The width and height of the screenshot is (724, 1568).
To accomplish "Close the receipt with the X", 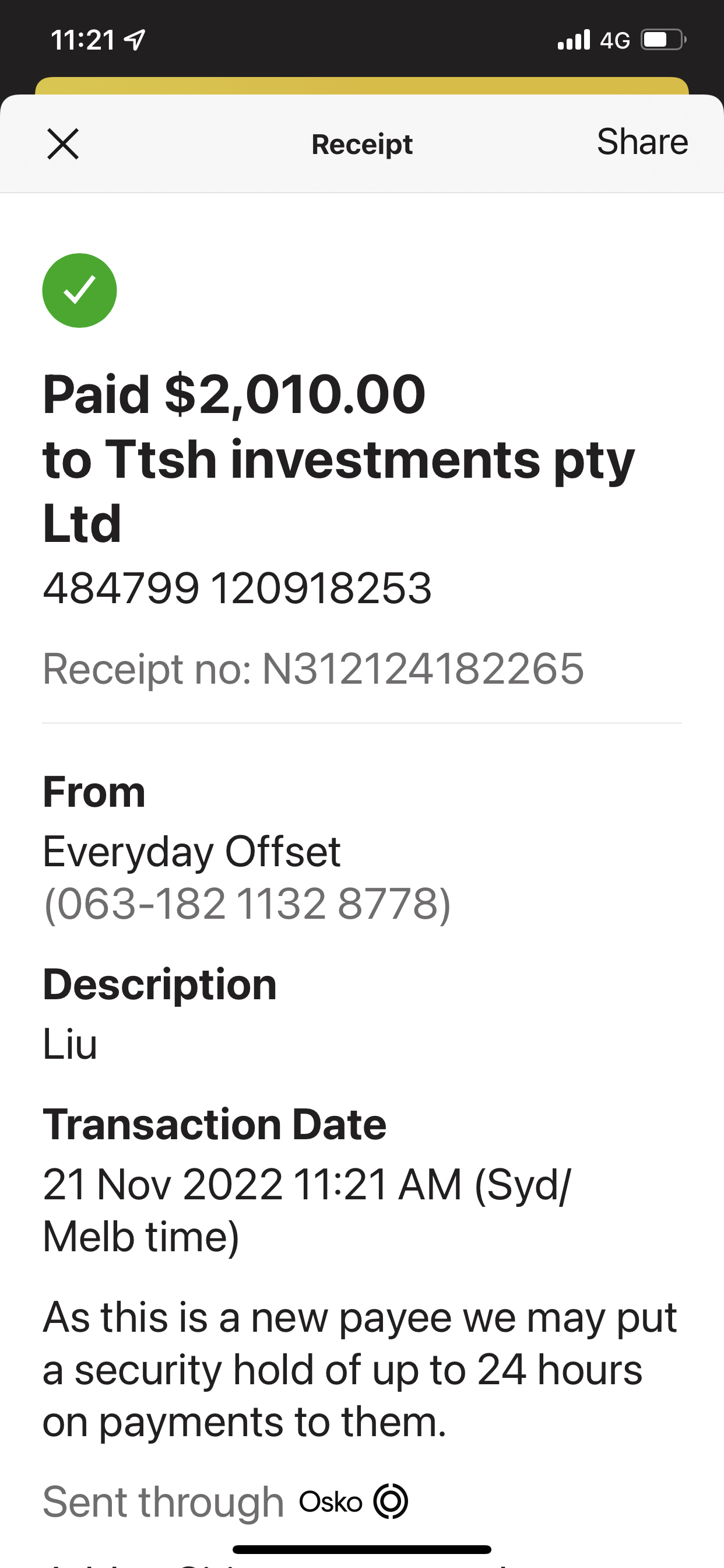I will pos(63,144).
